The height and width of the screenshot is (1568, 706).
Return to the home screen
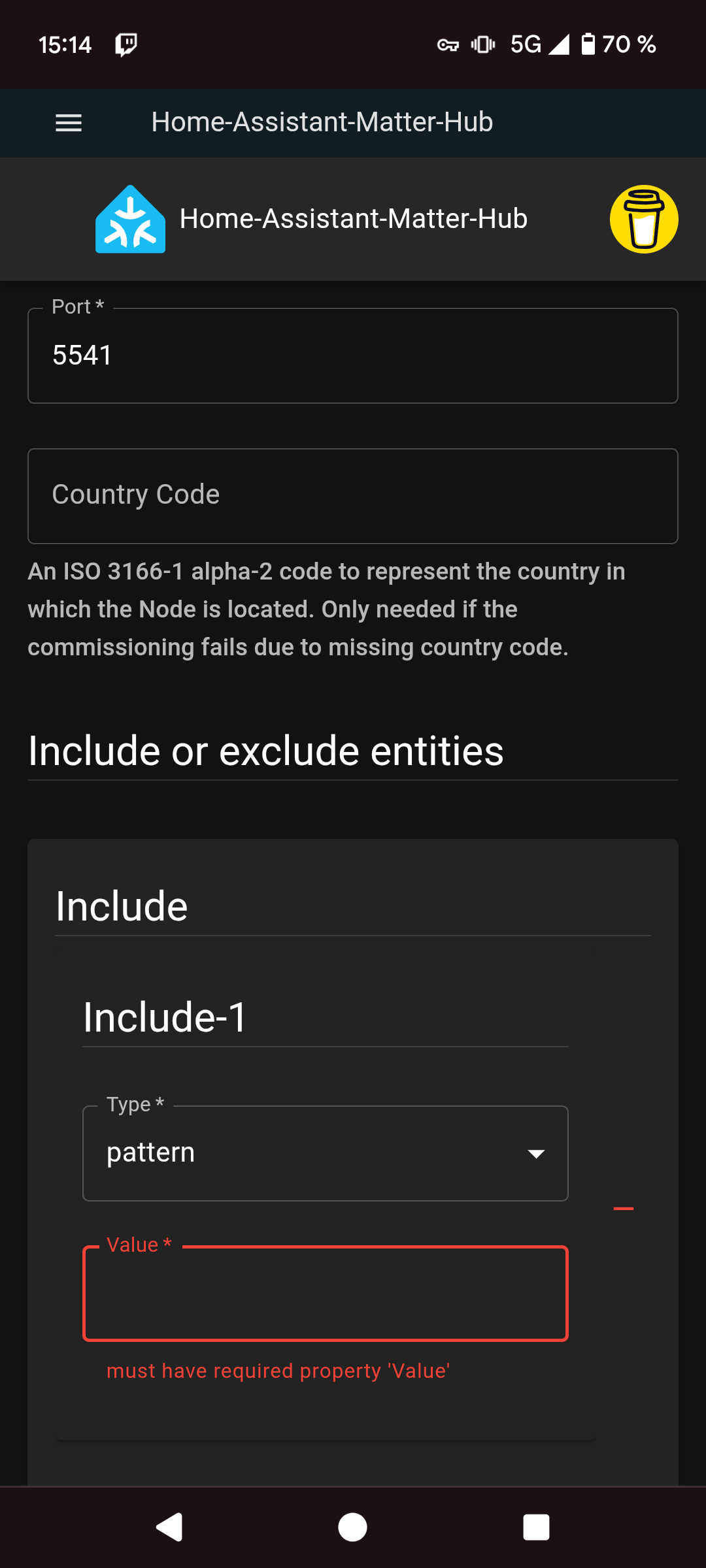point(352,1527)
